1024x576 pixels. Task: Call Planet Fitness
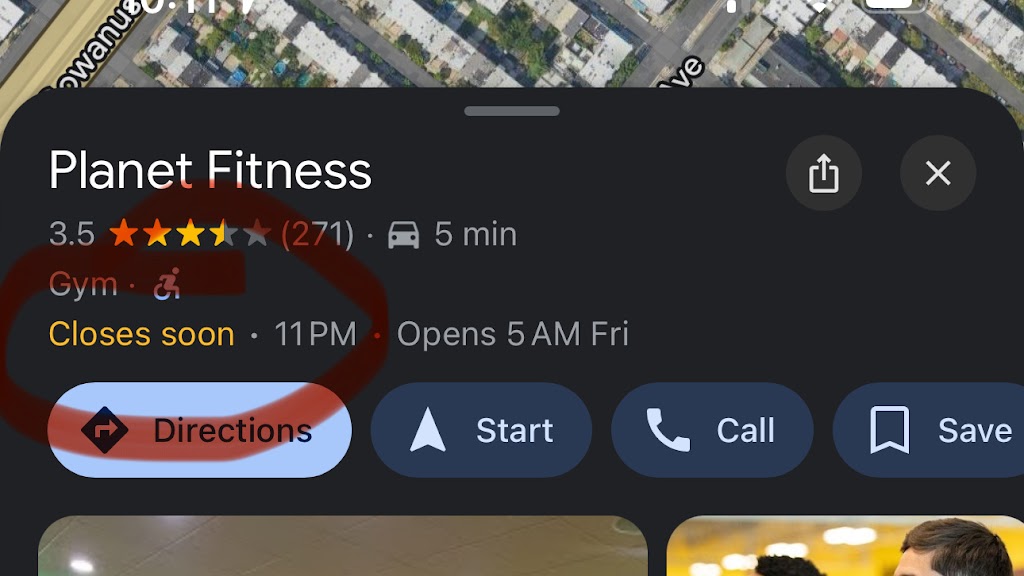coord(711,430)
